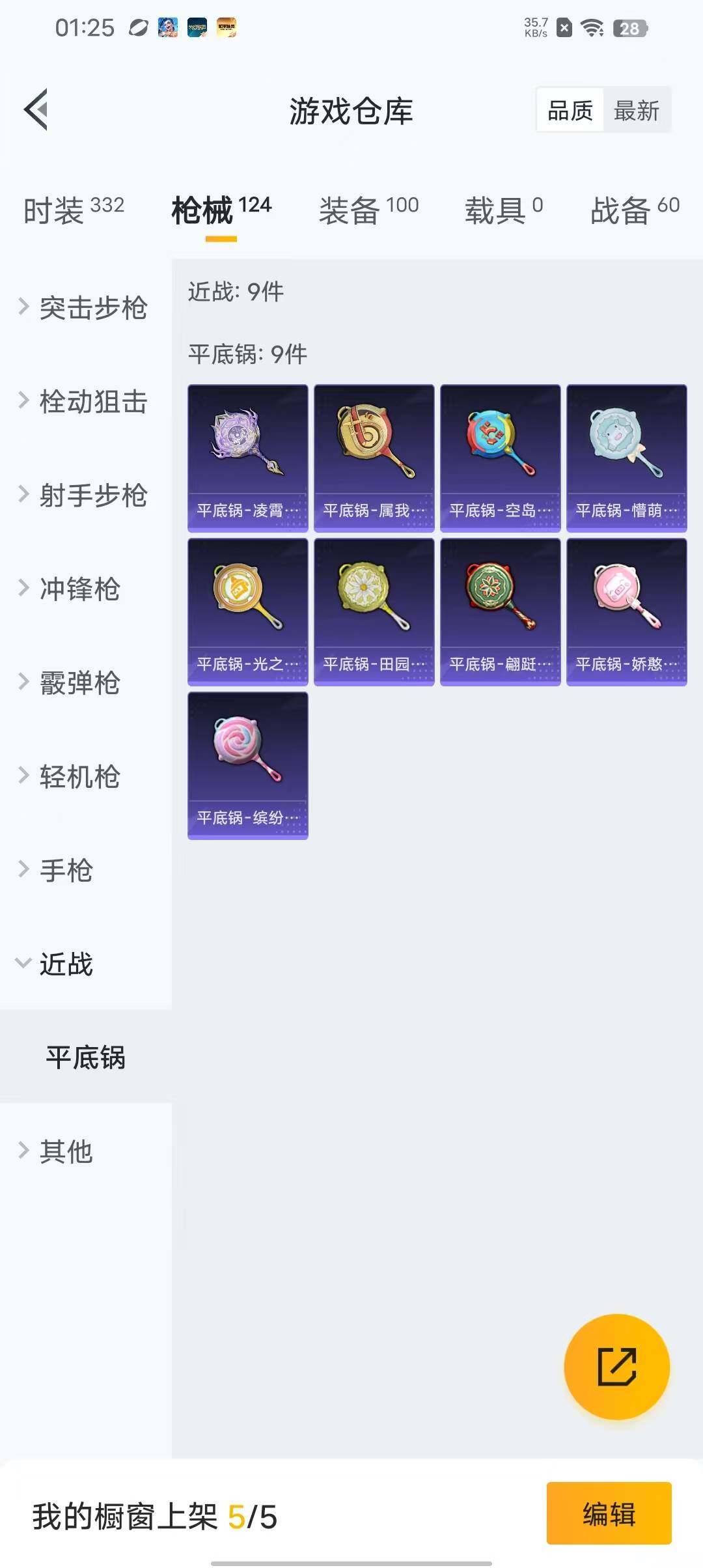703x1568 pixels.
Task: Switch to the 装备 tab
Action: 368,210
